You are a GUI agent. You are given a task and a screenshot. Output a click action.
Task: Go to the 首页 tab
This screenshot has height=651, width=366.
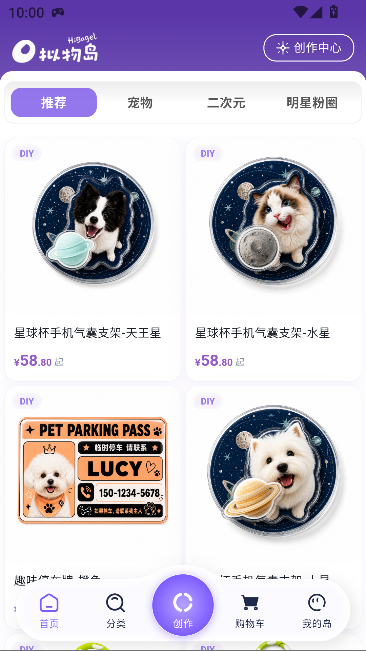pyautogui.click(x=49, y=610)
